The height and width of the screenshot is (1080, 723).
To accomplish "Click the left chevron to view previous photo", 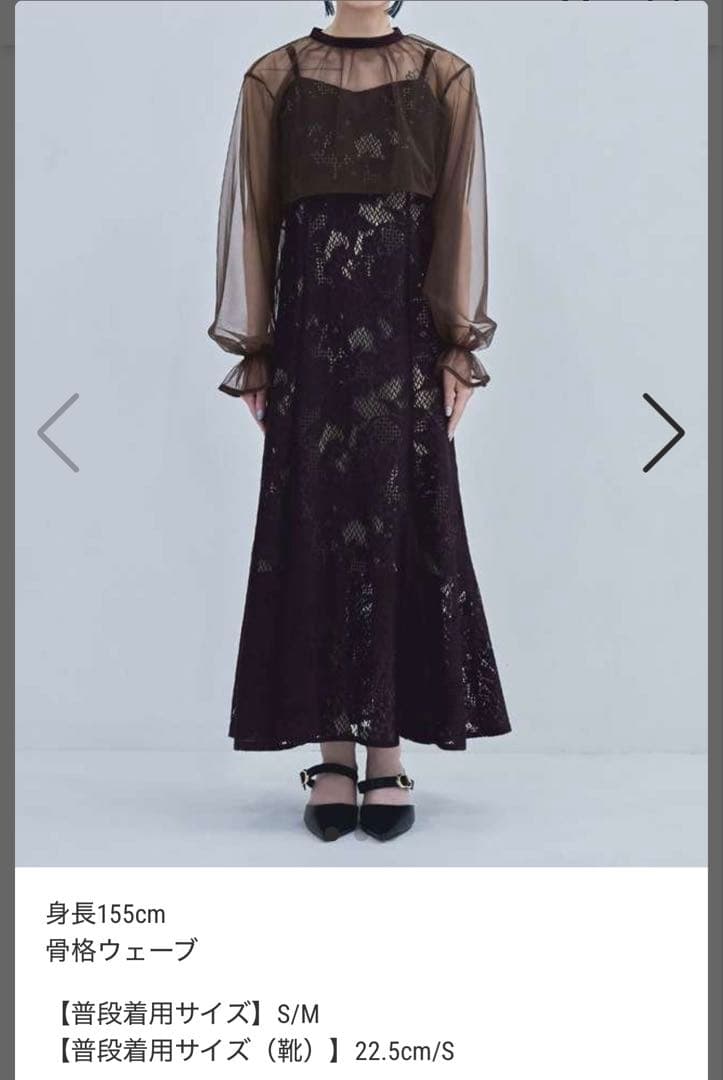I will point(57,430).
